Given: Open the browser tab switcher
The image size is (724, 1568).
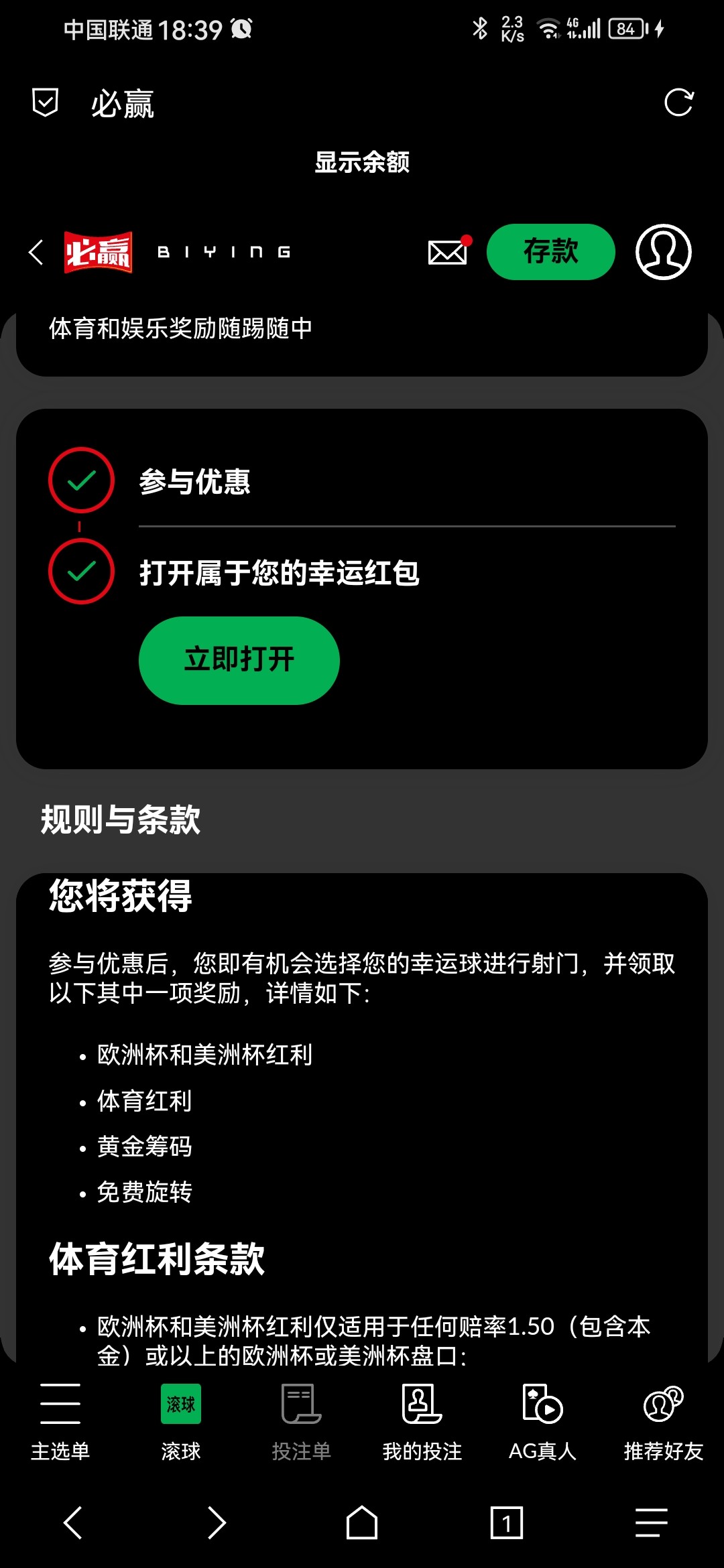Looking at the screenshot, I should (507, 1523).
